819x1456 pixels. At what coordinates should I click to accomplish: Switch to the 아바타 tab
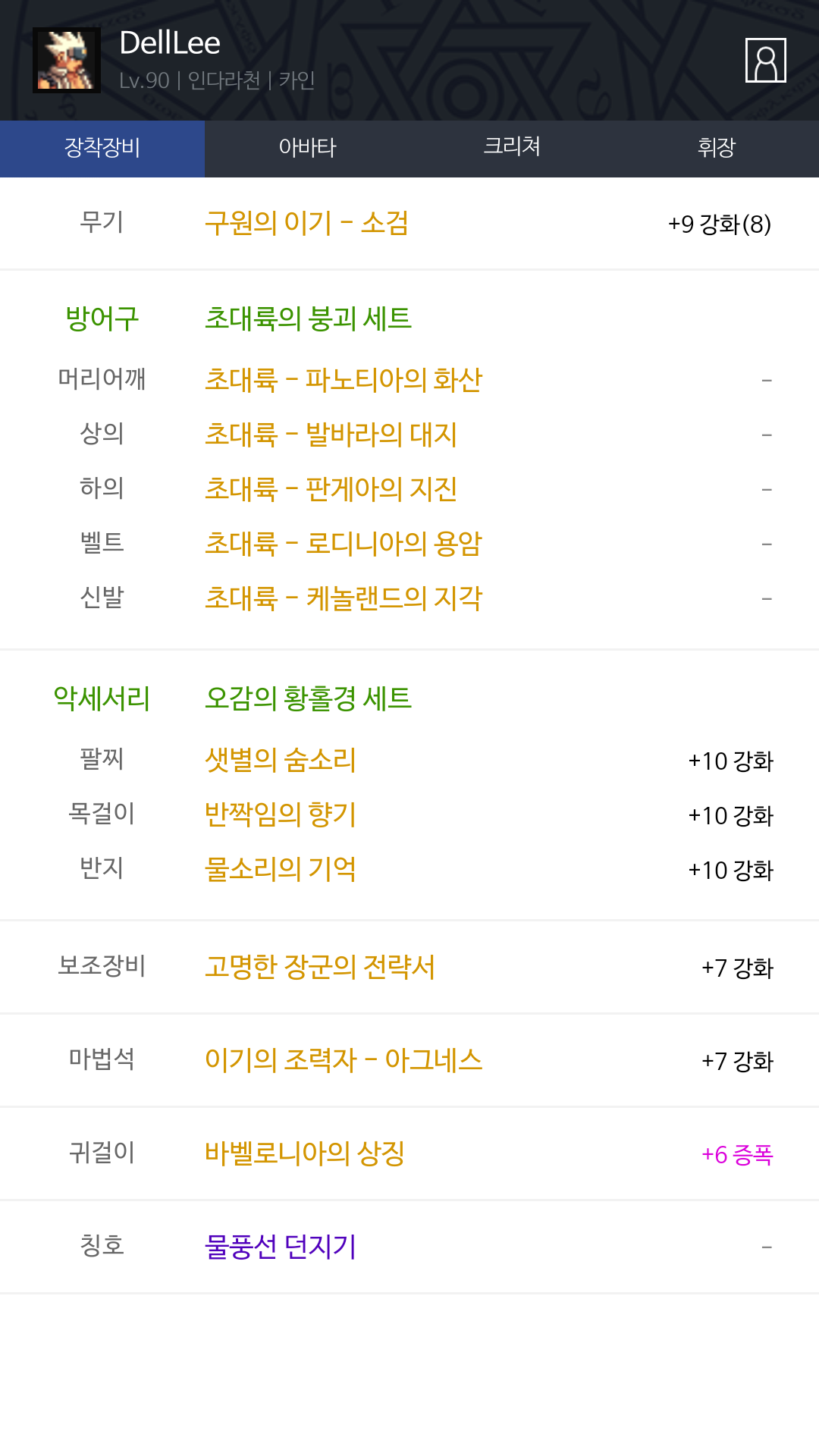tap(307, 149)
